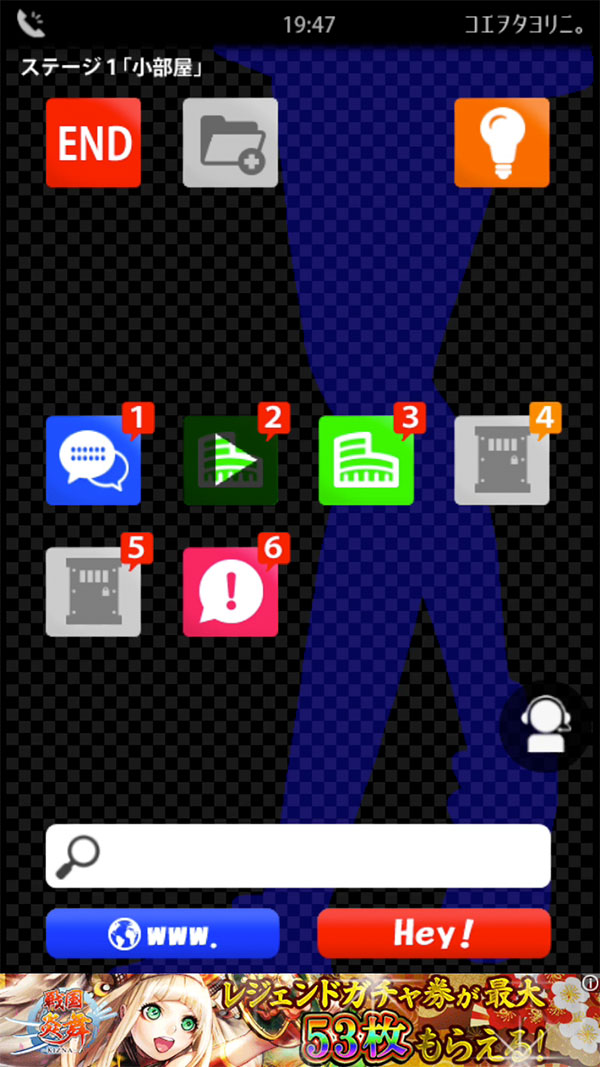Open the blue chat icon numbered 1
The image size is (600, 1067).
tap(93, 460)
